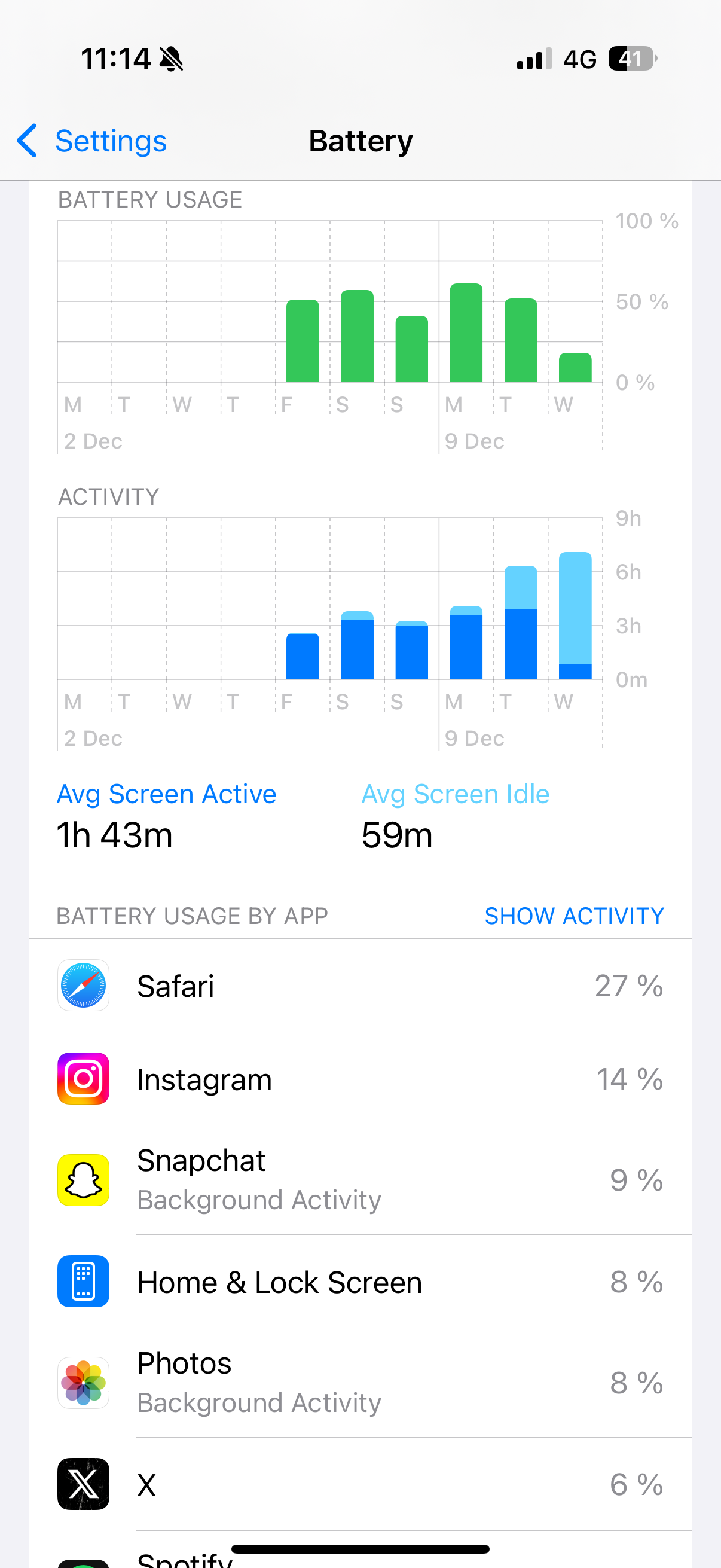Go back to Settings
721x1568 pixels.
93,141
